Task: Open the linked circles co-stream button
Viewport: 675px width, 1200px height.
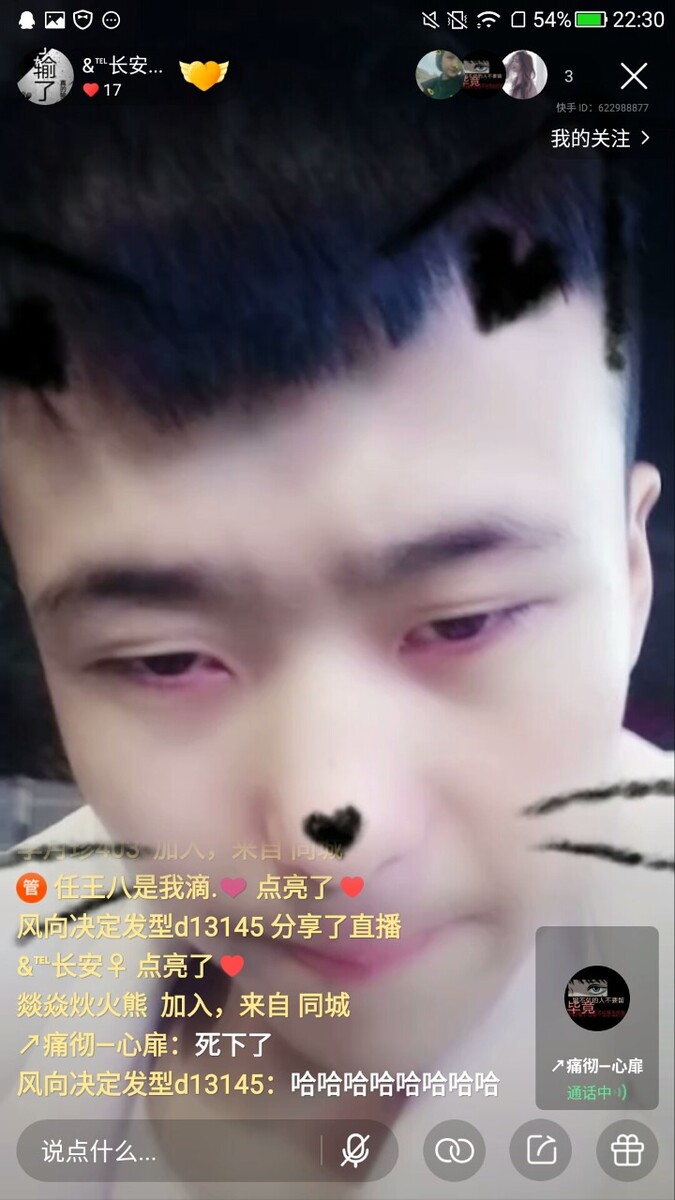Action: (454, 1151)
